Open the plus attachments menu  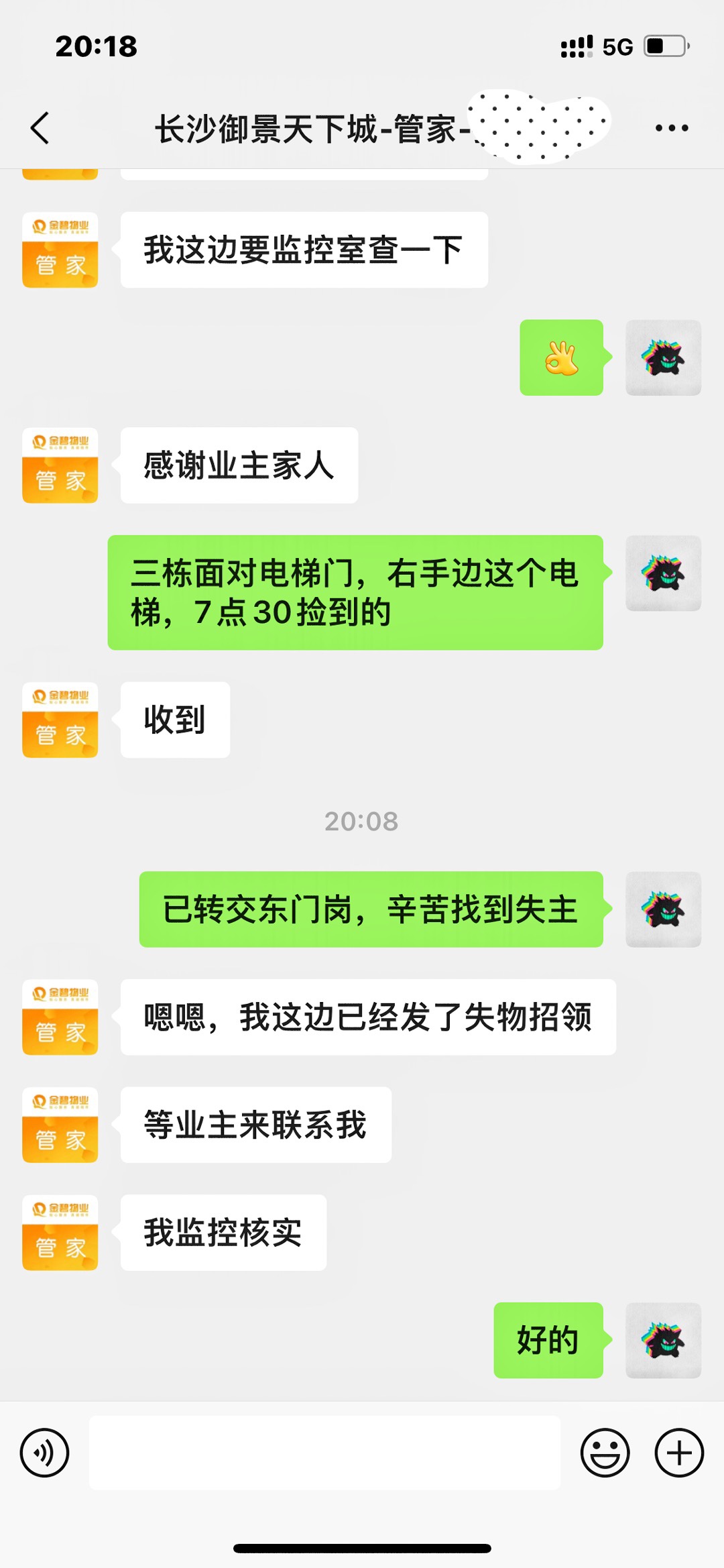(x=678, y=1453)
